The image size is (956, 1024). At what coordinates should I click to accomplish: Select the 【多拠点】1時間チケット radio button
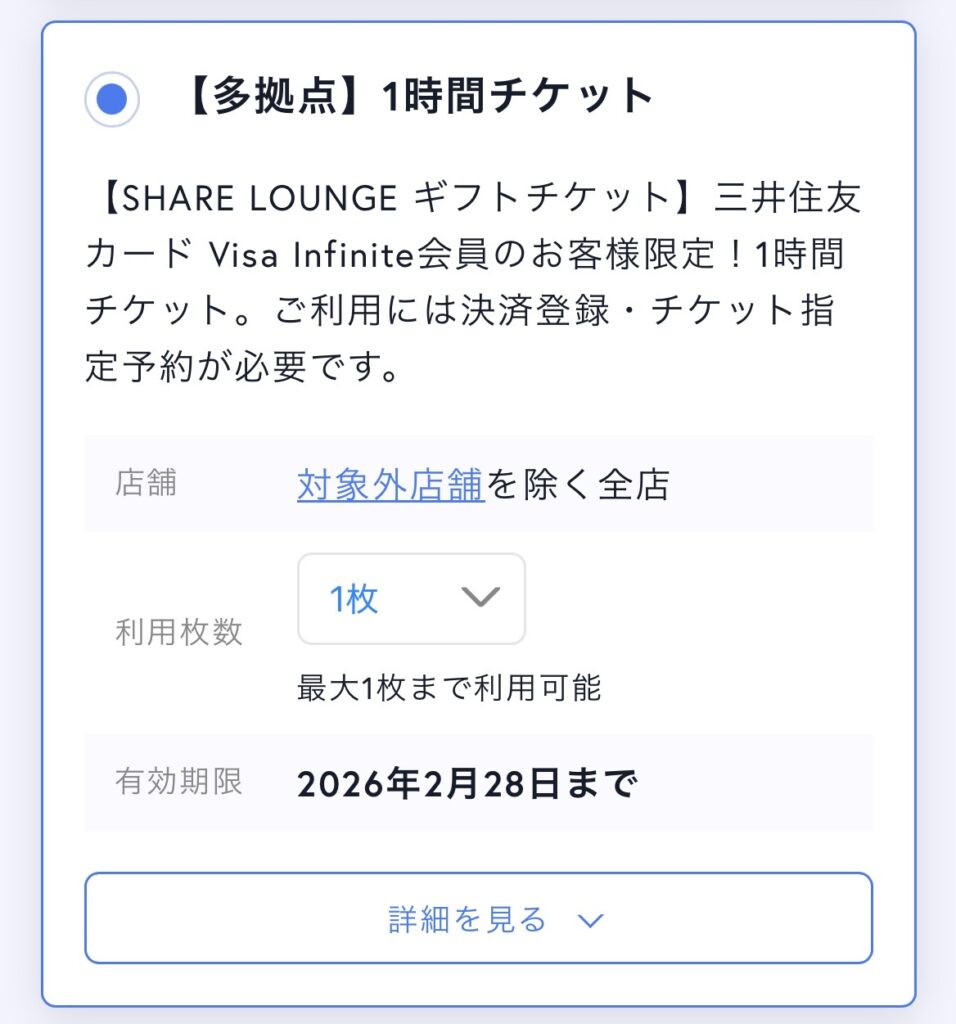[x=112, y=100]
